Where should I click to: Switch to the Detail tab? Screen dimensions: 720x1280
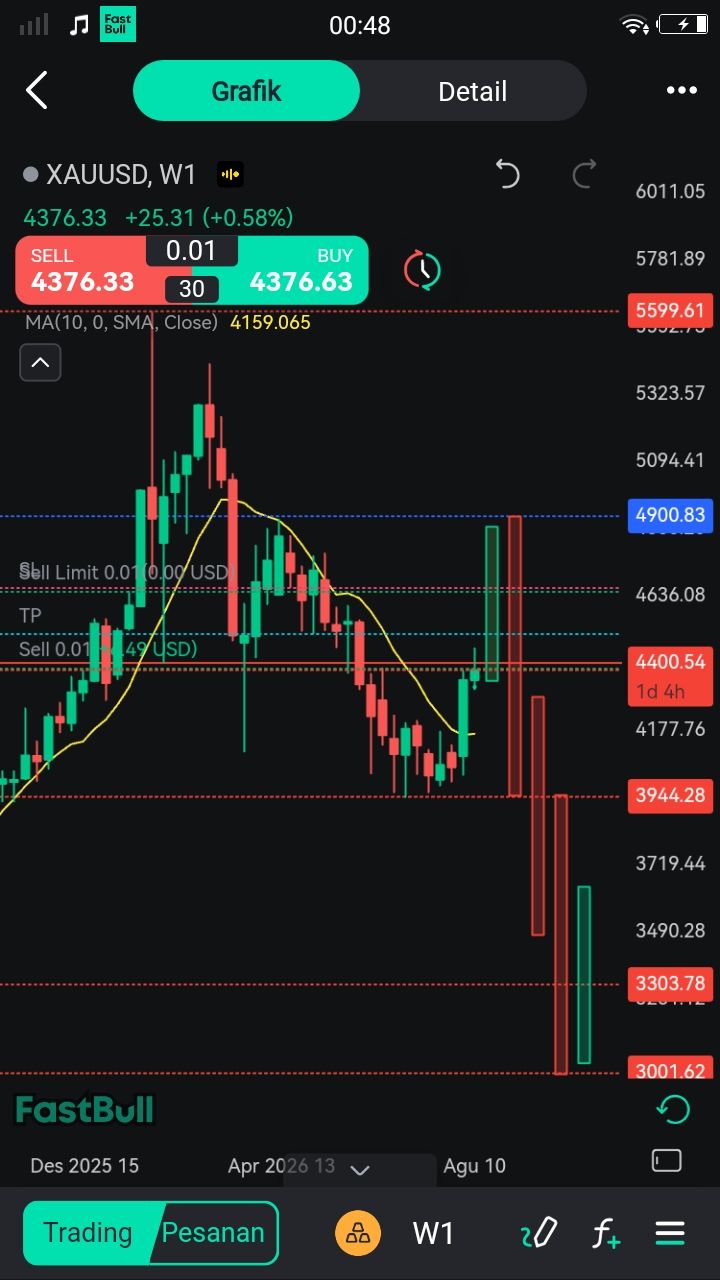(472, 91)
